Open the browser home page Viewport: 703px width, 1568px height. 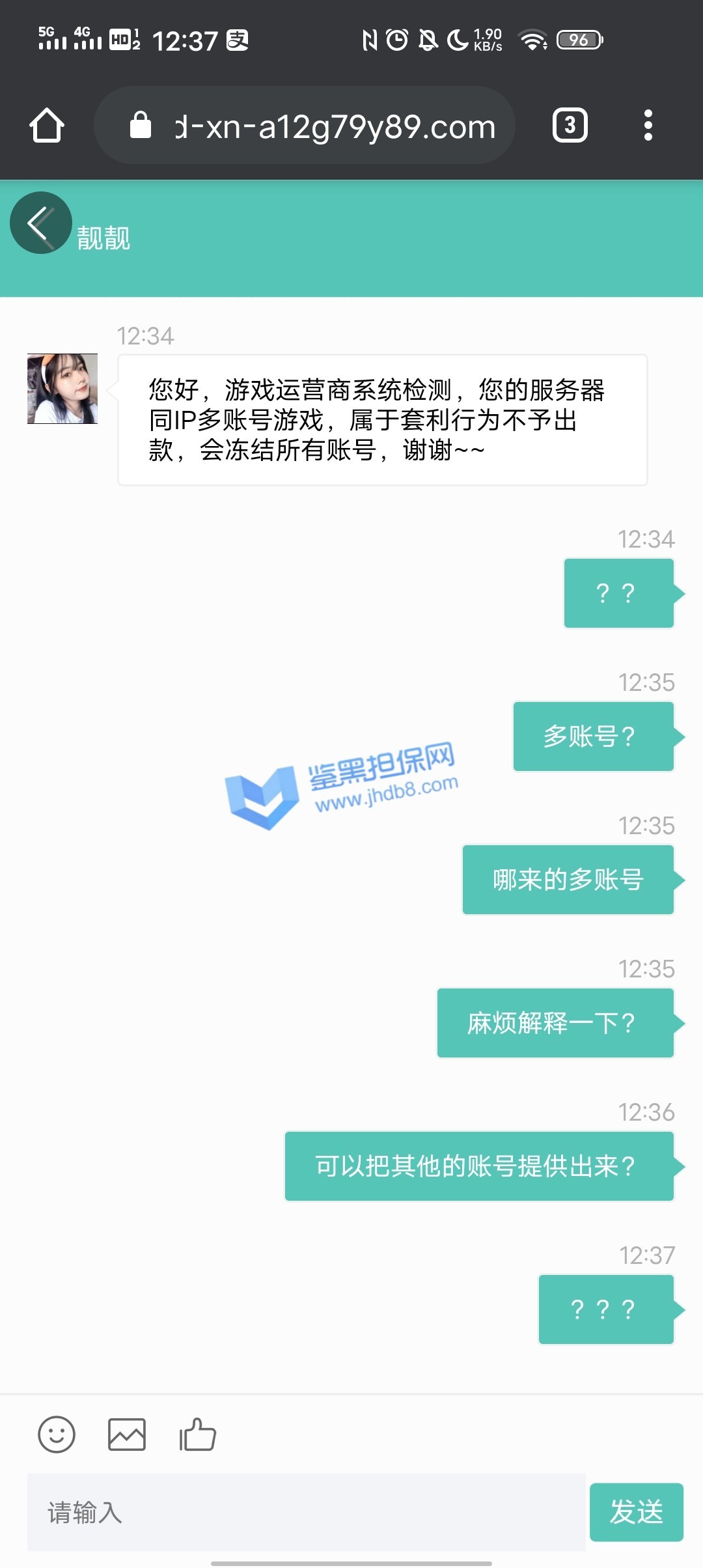tap(47, 125)
